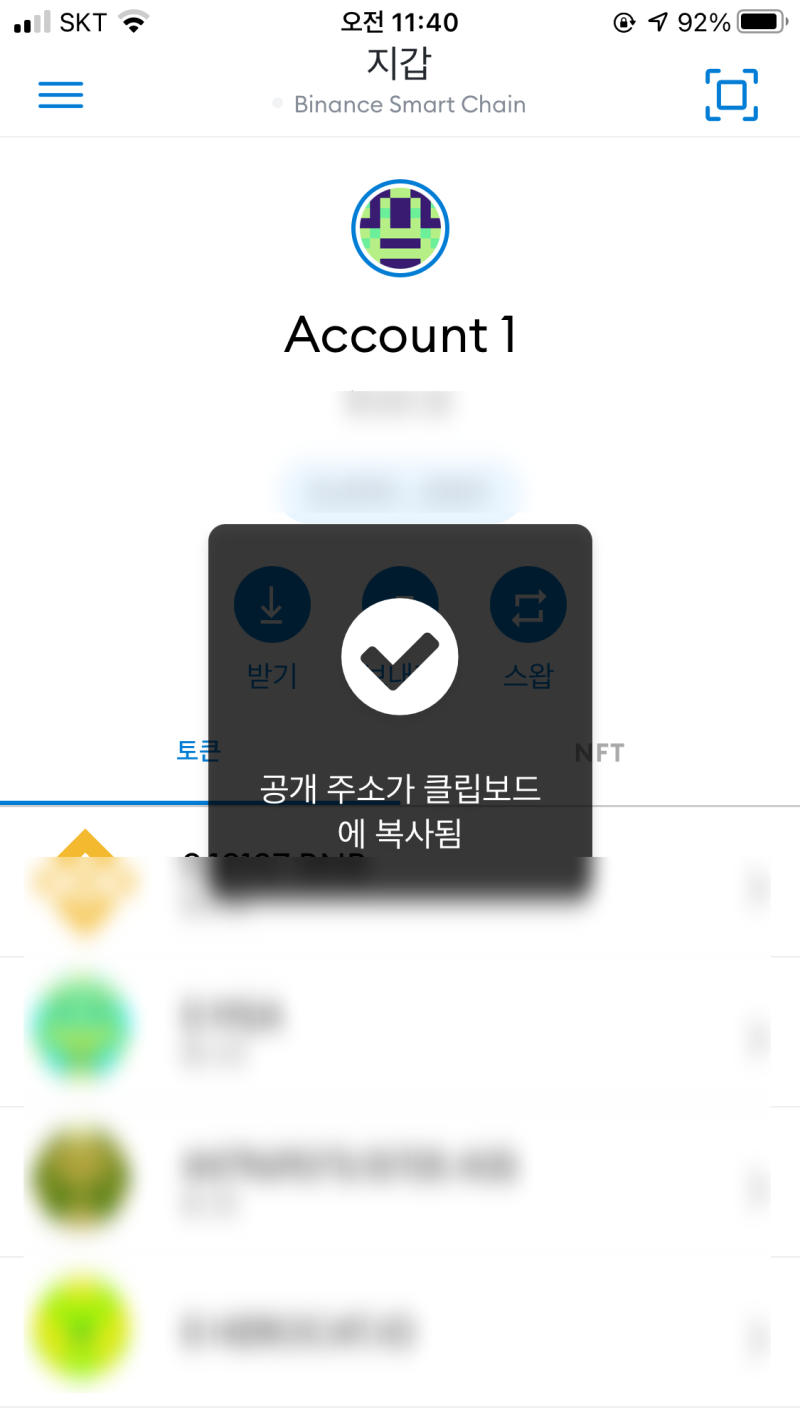Tap Account 1 to copy the address
The height and width of the screenshot is (1423, 800).
coord(400,334)
